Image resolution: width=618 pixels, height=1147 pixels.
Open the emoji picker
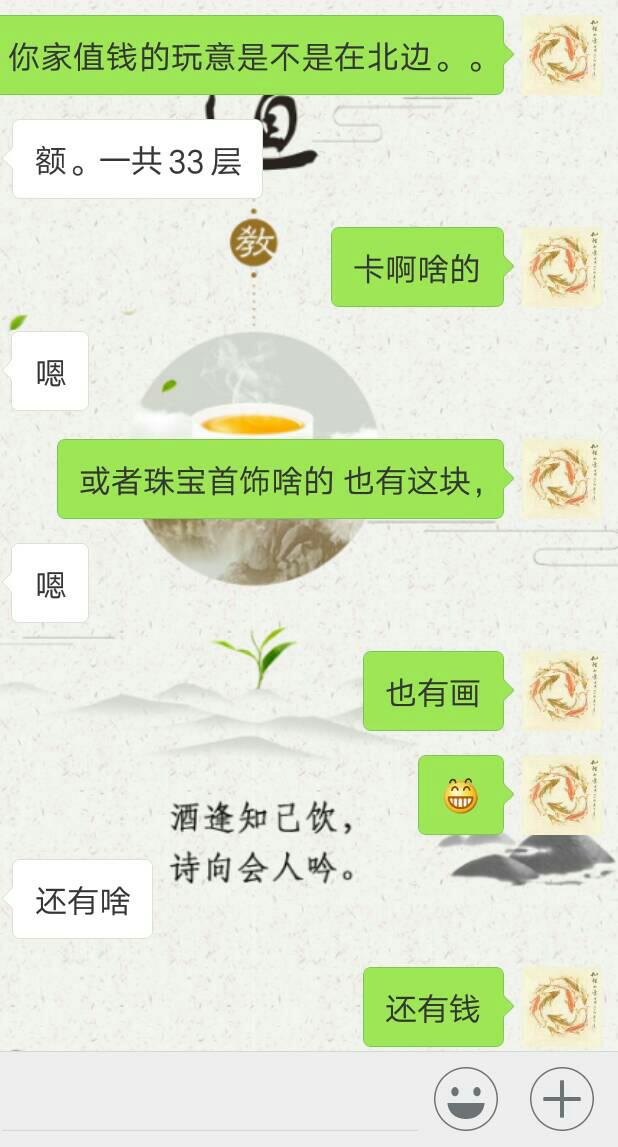(x=465, y=1099)
